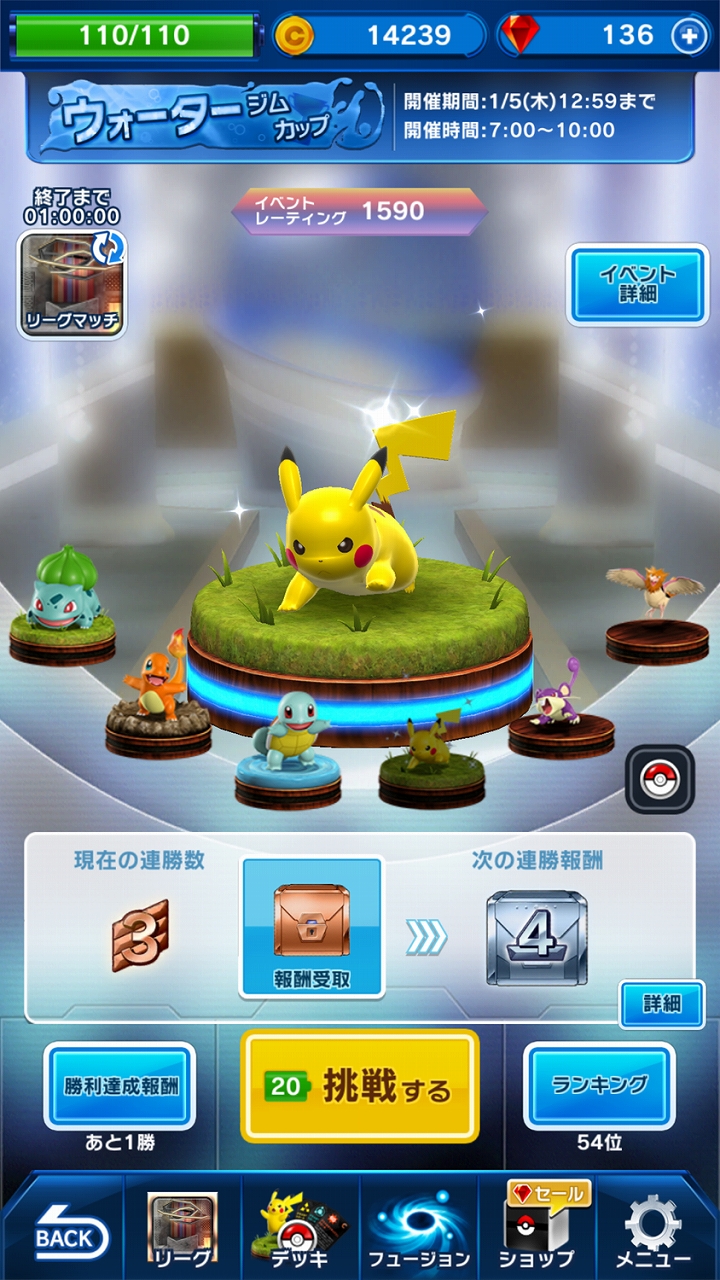
Task: Open the デッキ deck tab
Action: pos(300,1230)
